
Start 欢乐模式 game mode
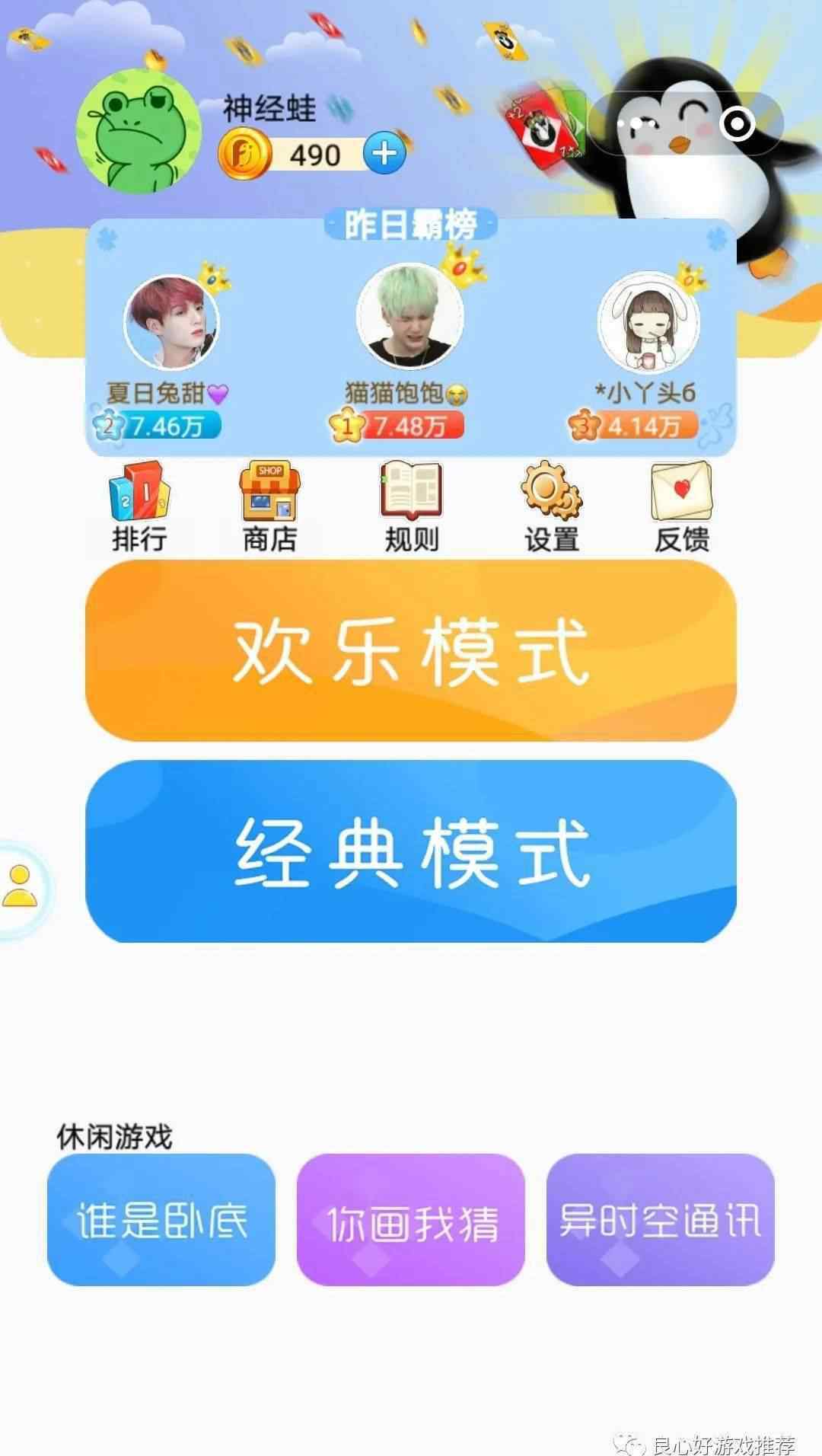pos(411,652)
